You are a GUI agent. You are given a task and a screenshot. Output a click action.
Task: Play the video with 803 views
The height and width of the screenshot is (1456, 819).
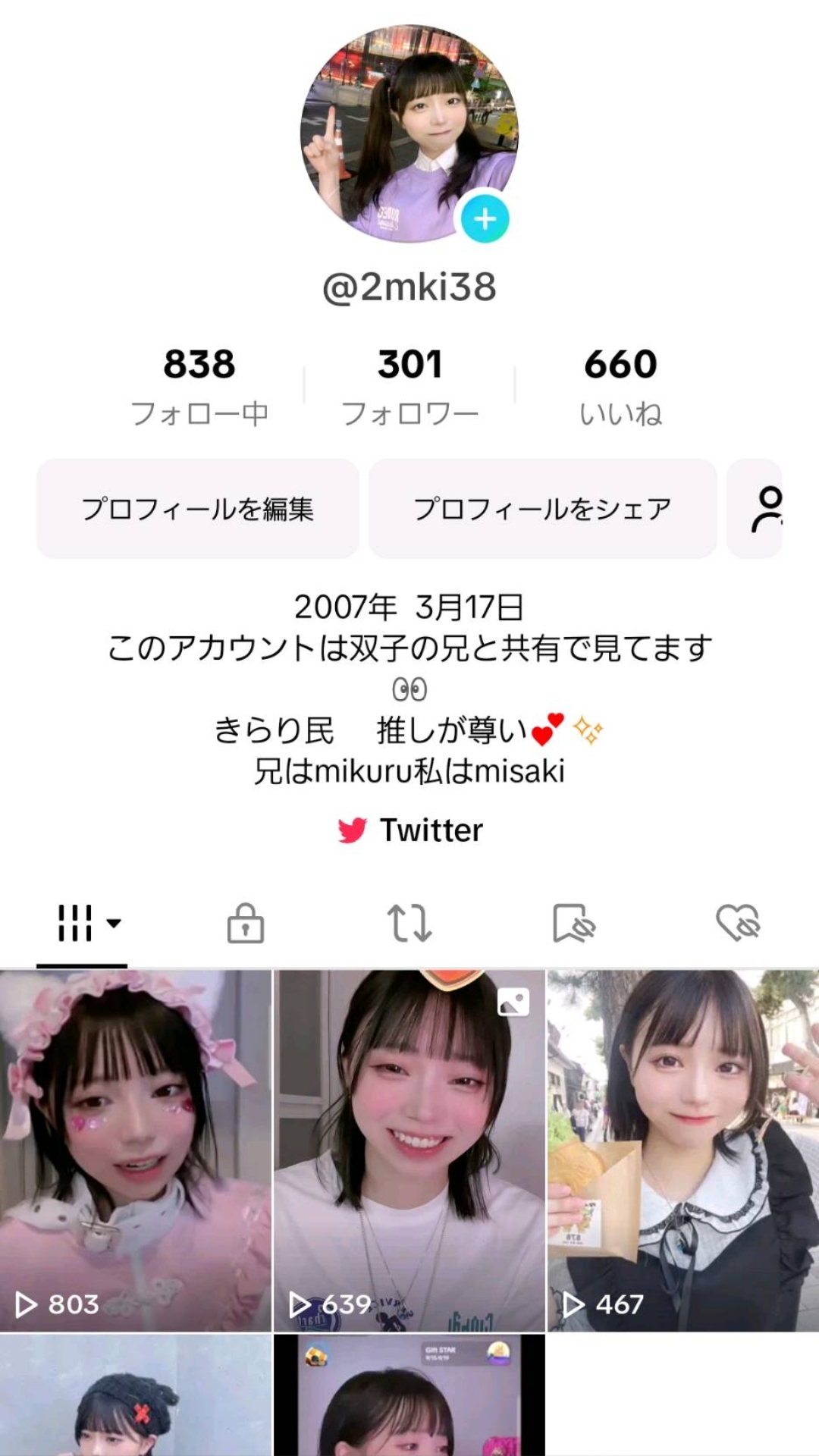(136, 1150)
